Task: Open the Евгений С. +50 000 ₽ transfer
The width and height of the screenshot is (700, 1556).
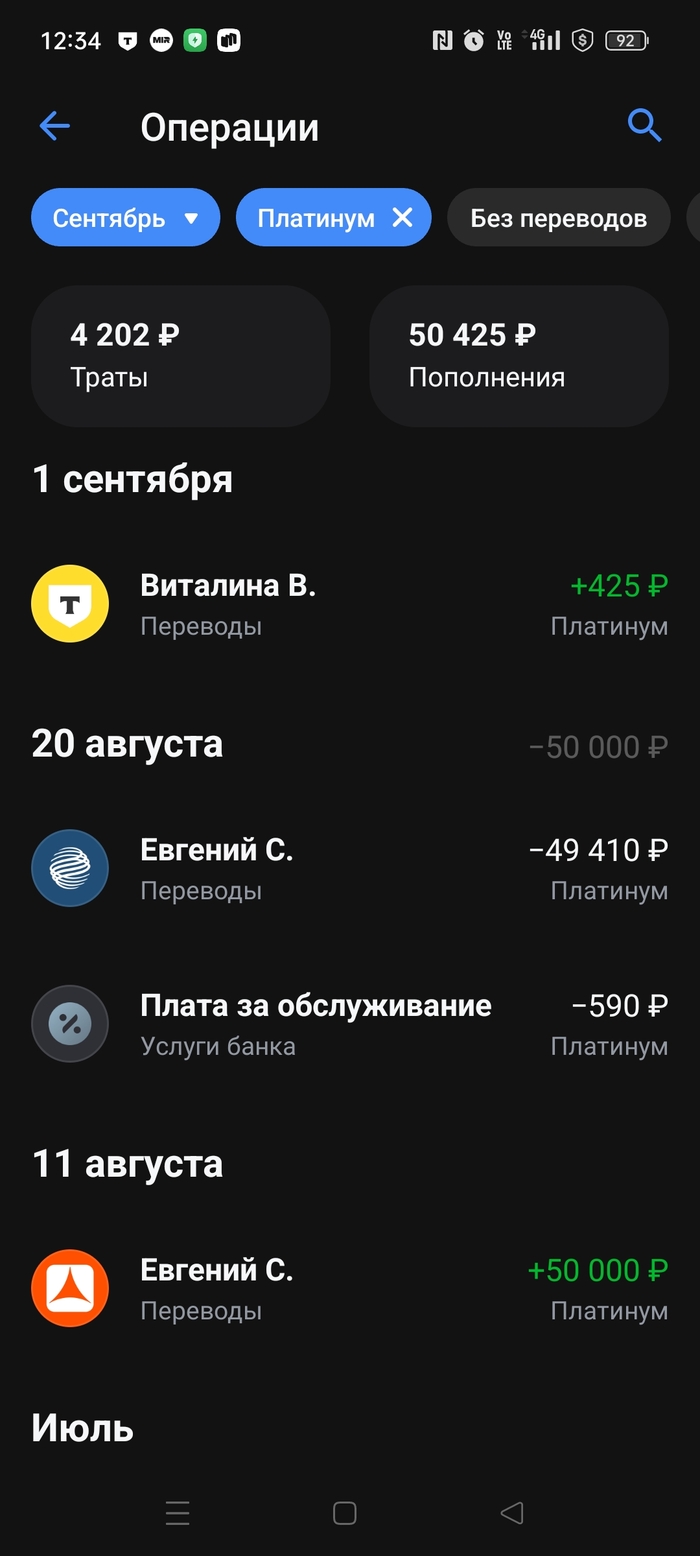Action: click(350, 1288)
